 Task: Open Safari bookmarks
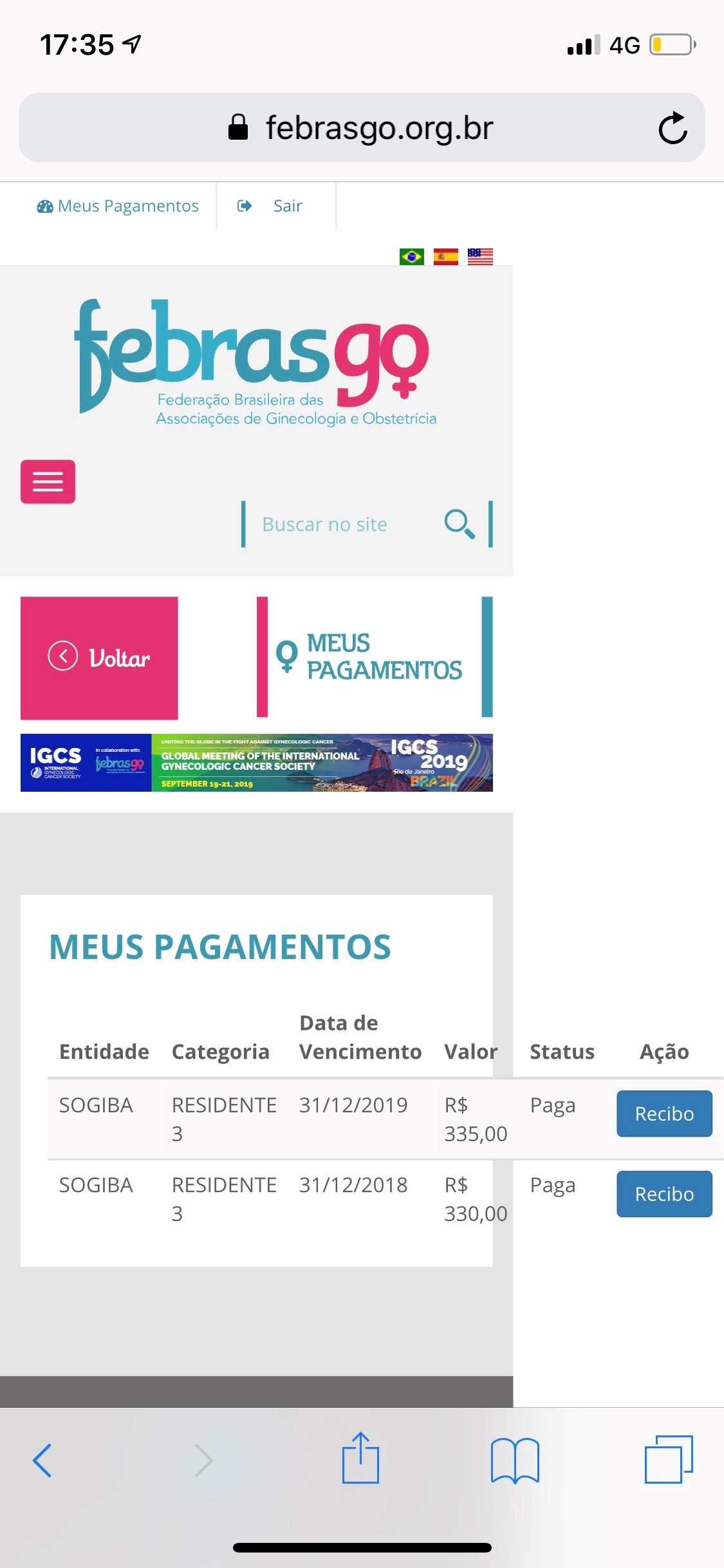click(x=515, y=1460)
